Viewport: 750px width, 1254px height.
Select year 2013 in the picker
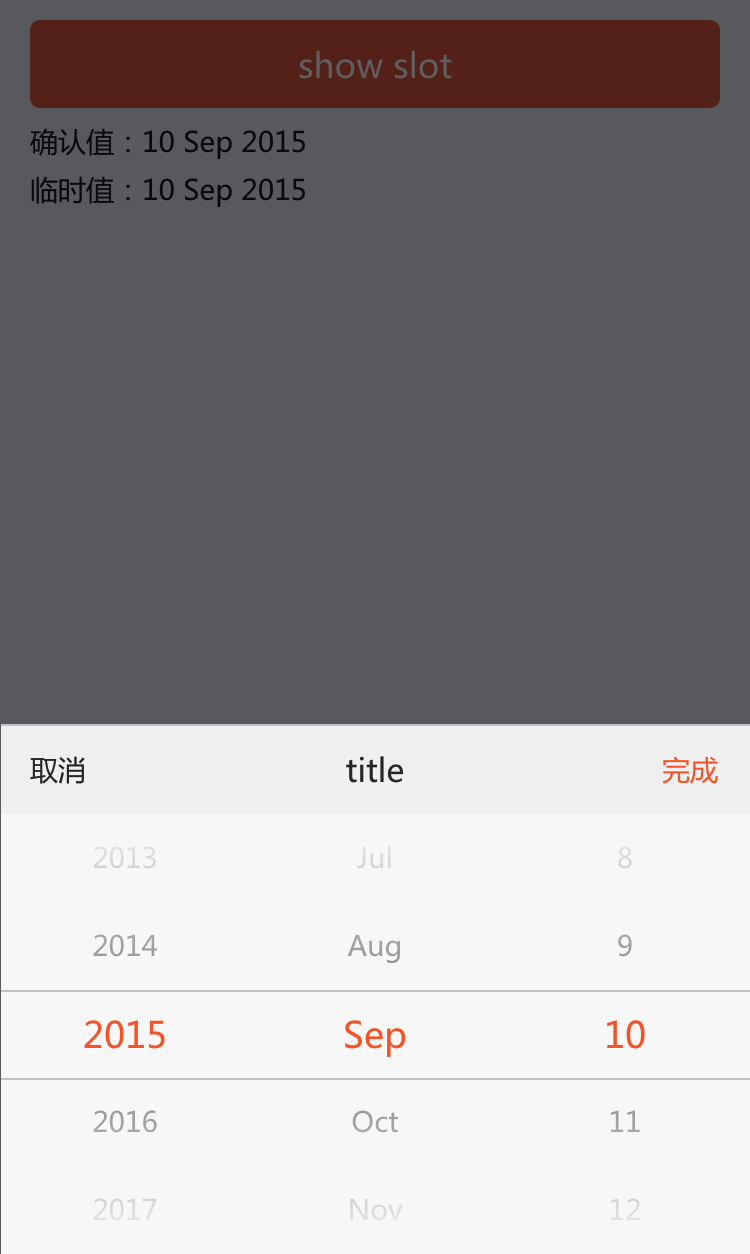tap(125, 858)
